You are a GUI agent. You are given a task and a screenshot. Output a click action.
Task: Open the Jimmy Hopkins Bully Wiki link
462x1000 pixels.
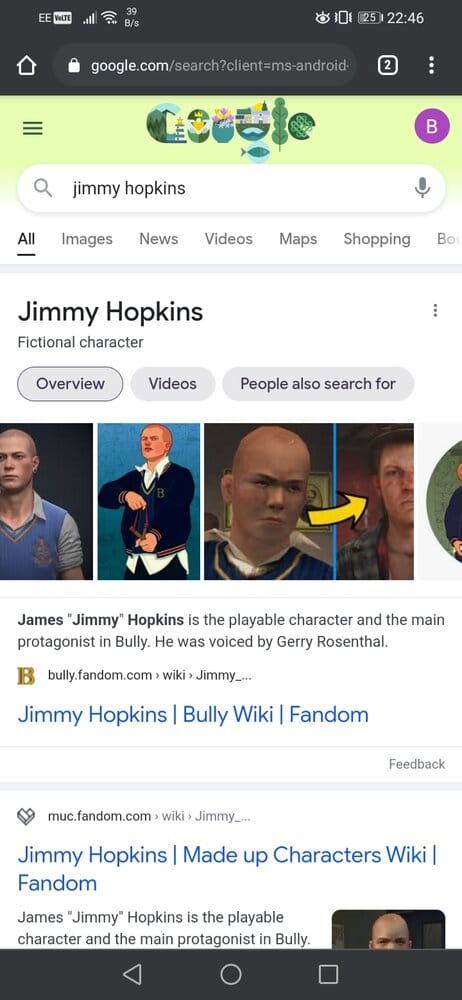click(x=193, y=714)
